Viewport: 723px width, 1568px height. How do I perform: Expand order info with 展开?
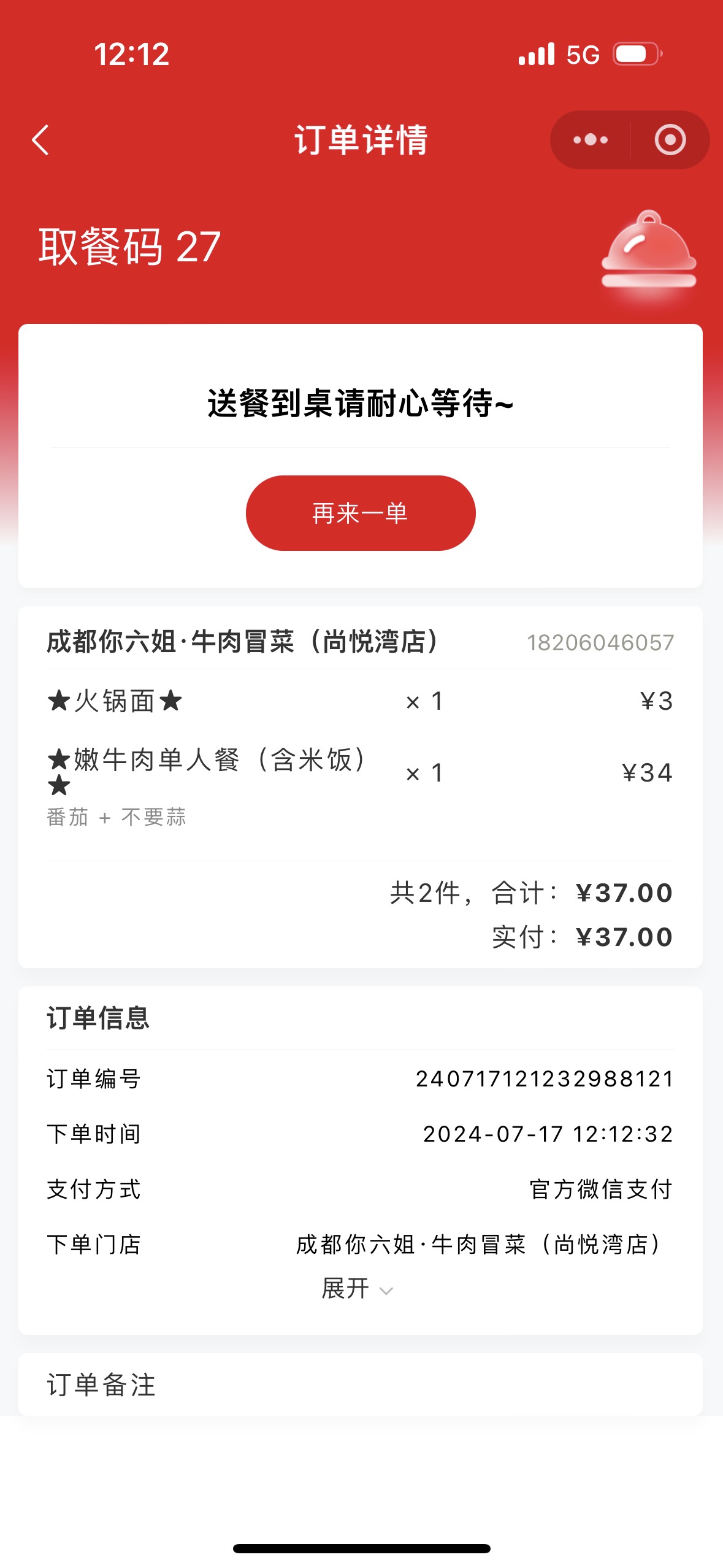pyautogui.click(x=358, y=1288)
